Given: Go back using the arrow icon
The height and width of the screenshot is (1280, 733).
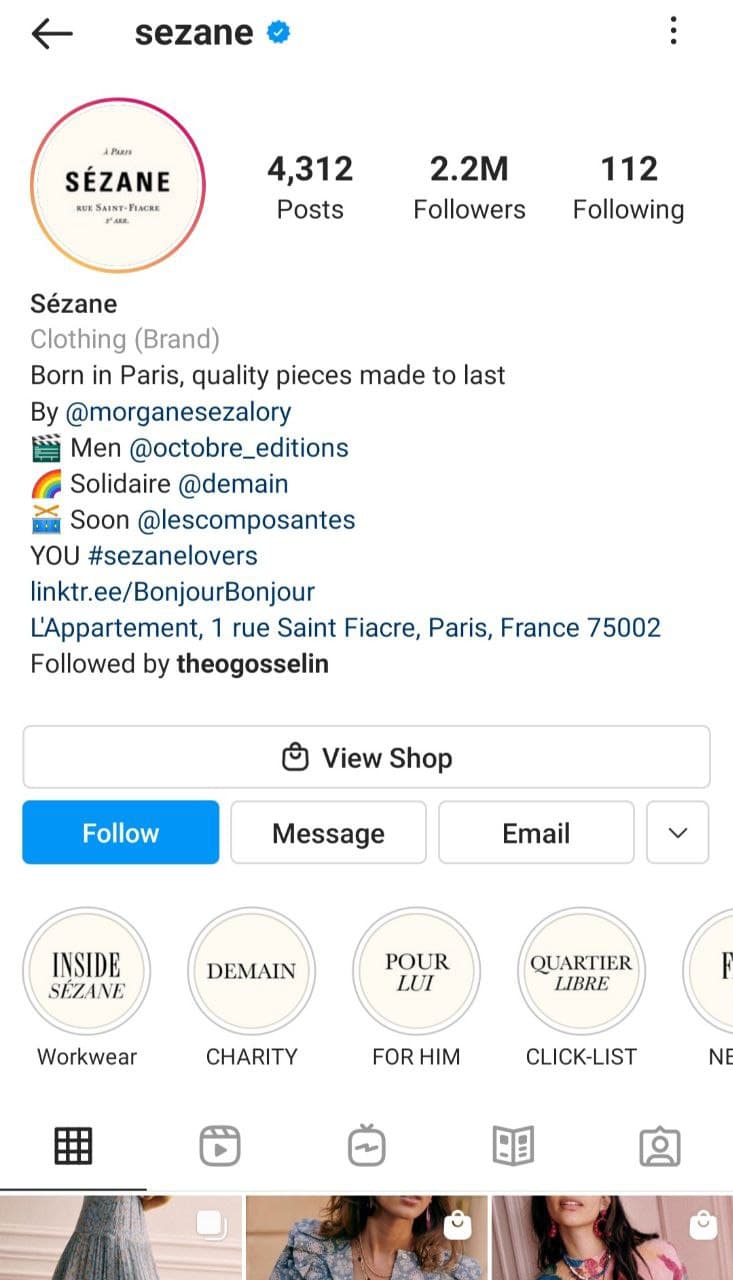Looking at the screenshot, I should tap(52, 33).
